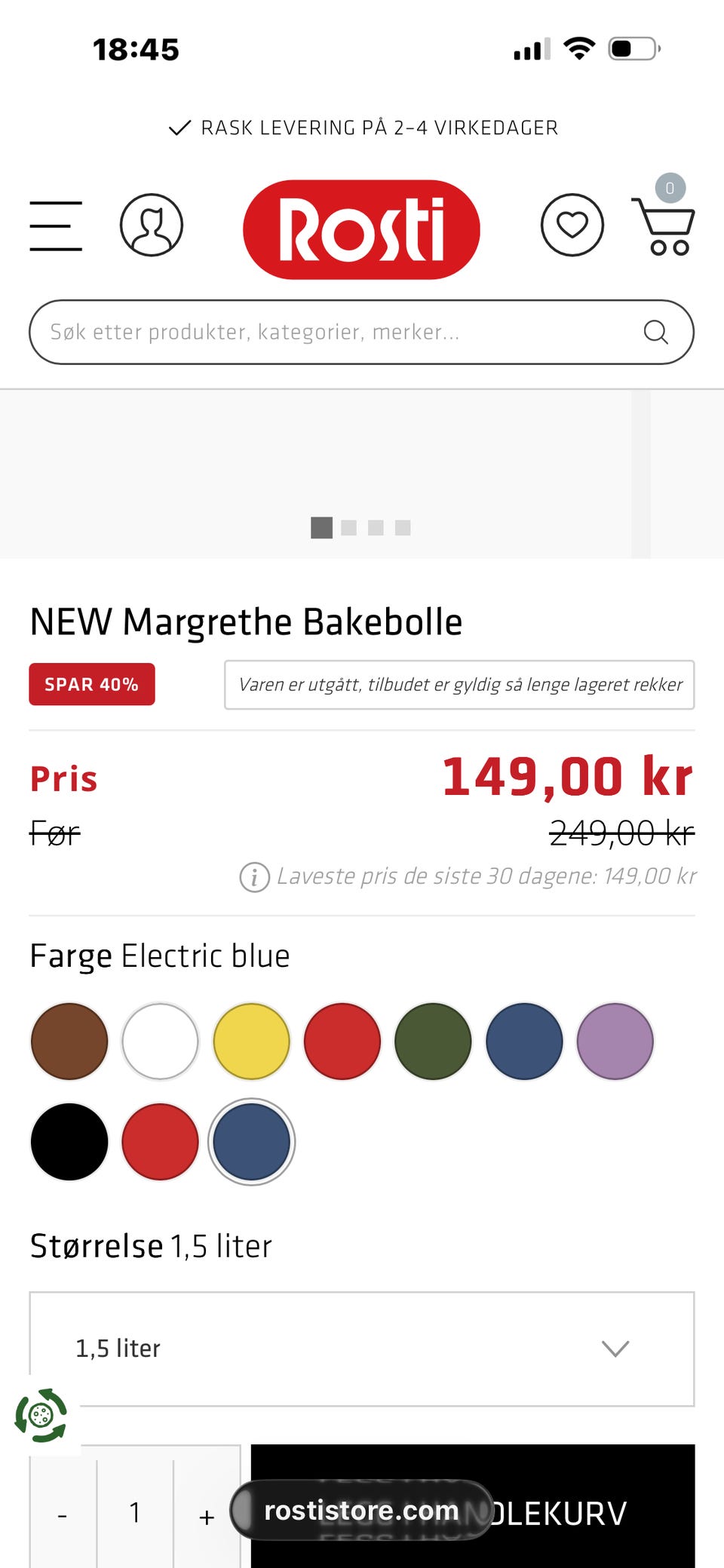Pick the green color swatch
This screenshot has width=724, height=1568.
(433, 1041)
